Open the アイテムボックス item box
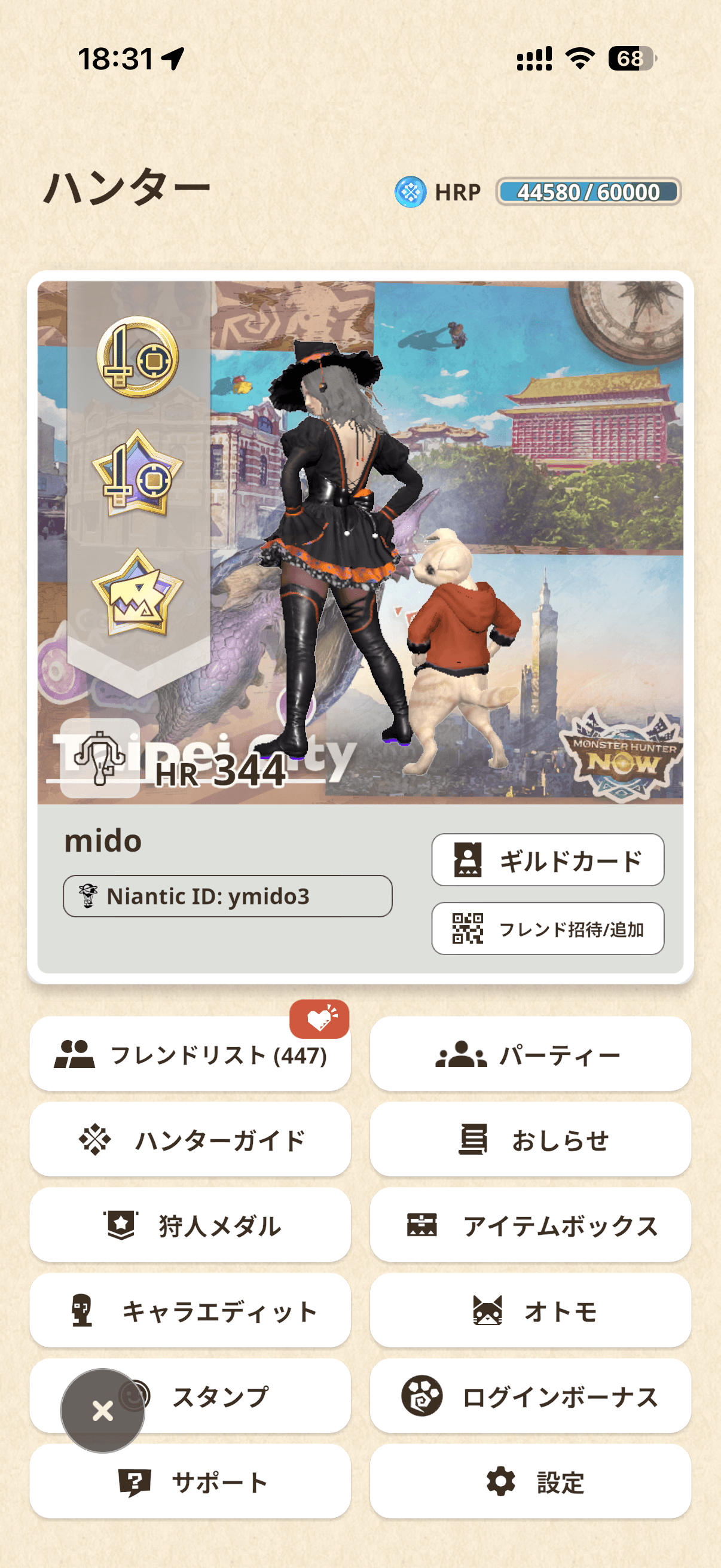The height and width of the screenshot is (1568, 721). [529, 1225]
